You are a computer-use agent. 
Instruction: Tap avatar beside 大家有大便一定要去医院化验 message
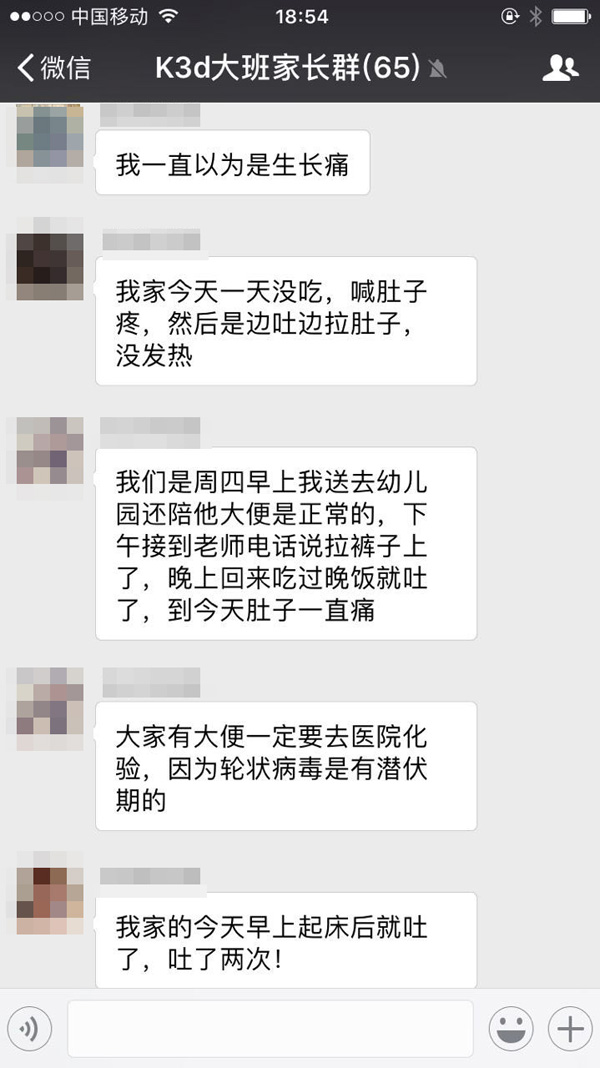[x=49, y=702]
